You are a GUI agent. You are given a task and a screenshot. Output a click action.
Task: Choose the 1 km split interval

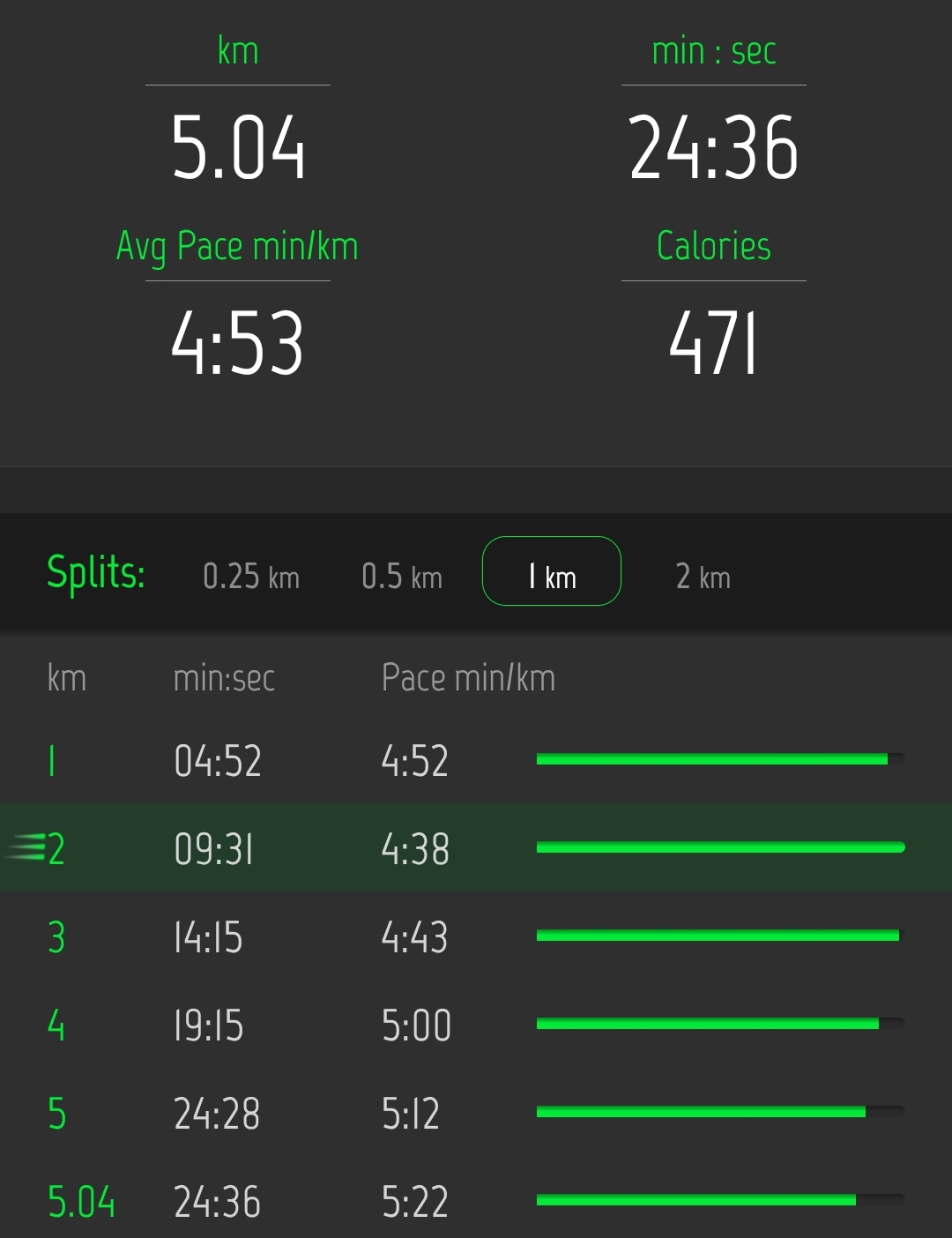click(x=552, y=572)
